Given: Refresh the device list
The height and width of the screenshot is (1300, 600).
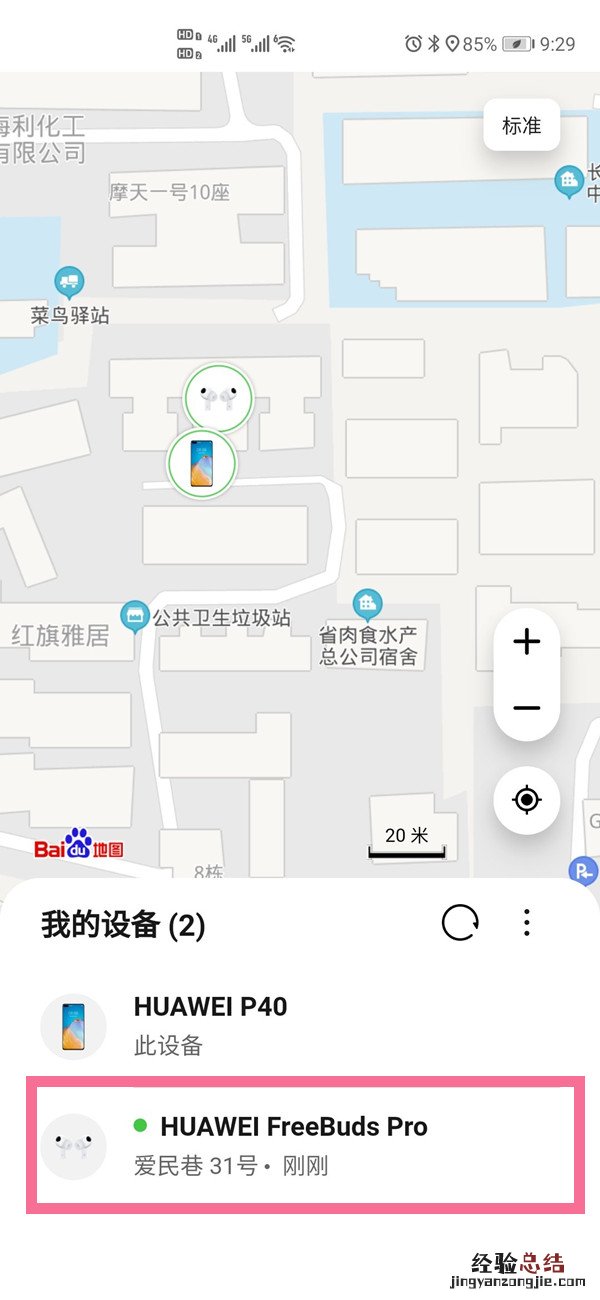Looking at the screenshot, I should tap(460, 923).
